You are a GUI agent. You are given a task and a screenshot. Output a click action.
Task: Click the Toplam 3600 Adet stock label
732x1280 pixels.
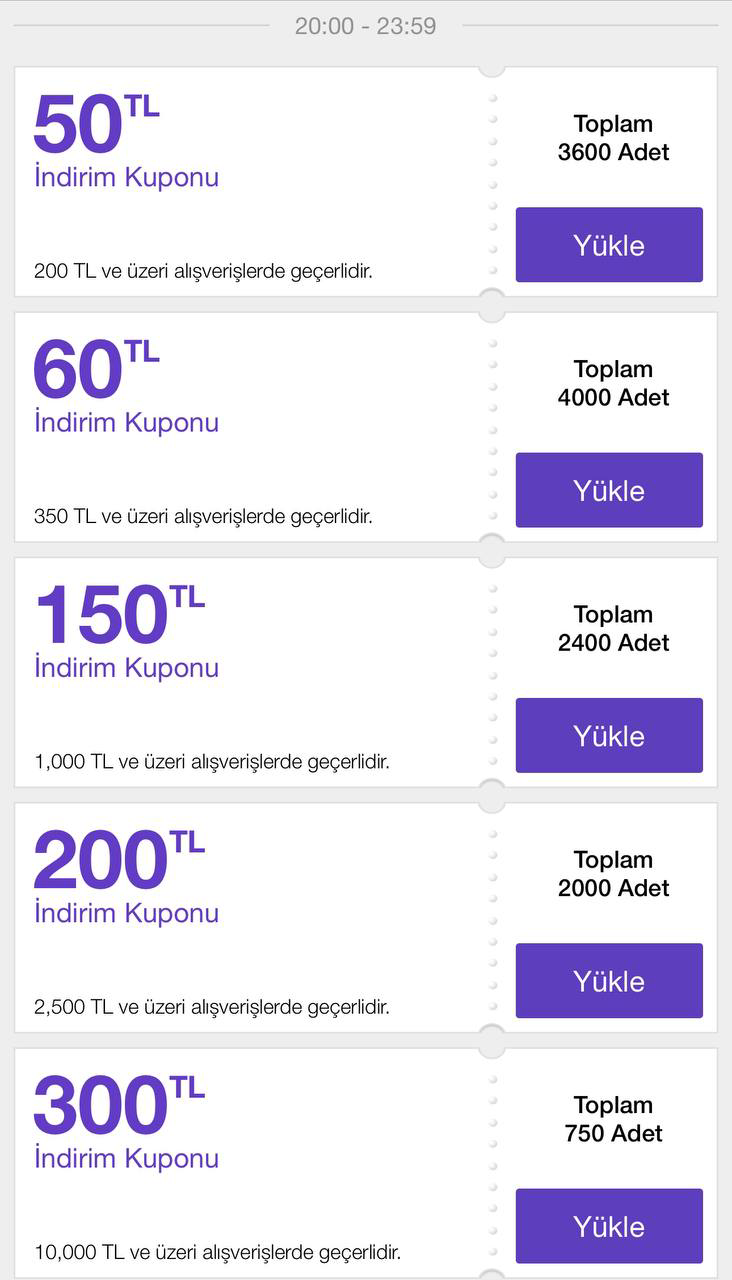coord(612,138)
